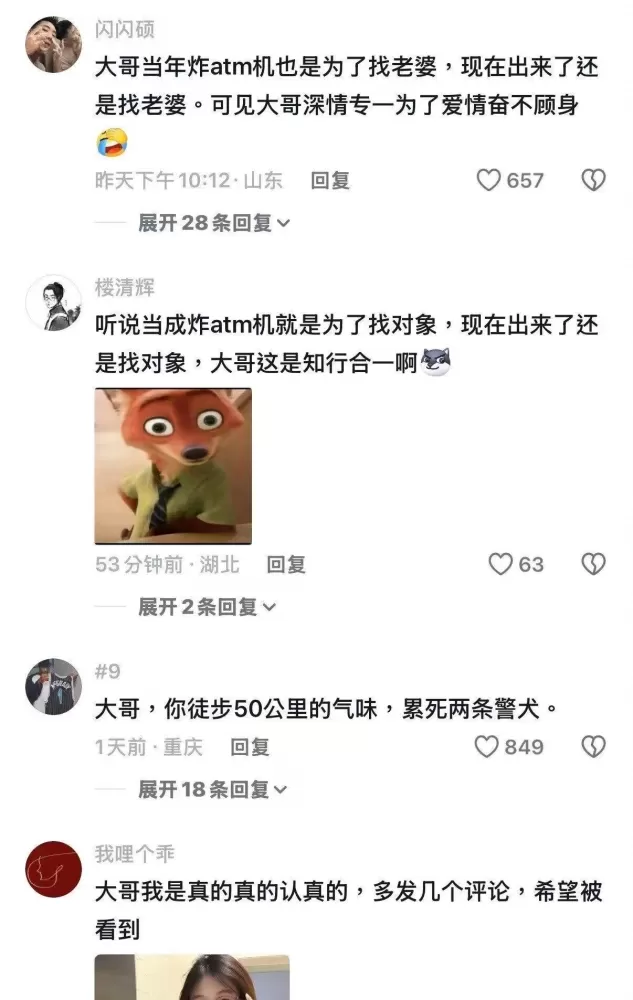Like #9's comment with 849 likes
Viewport: 633px width, 1000px height.
pyautogui.click(x=486, y=747)
